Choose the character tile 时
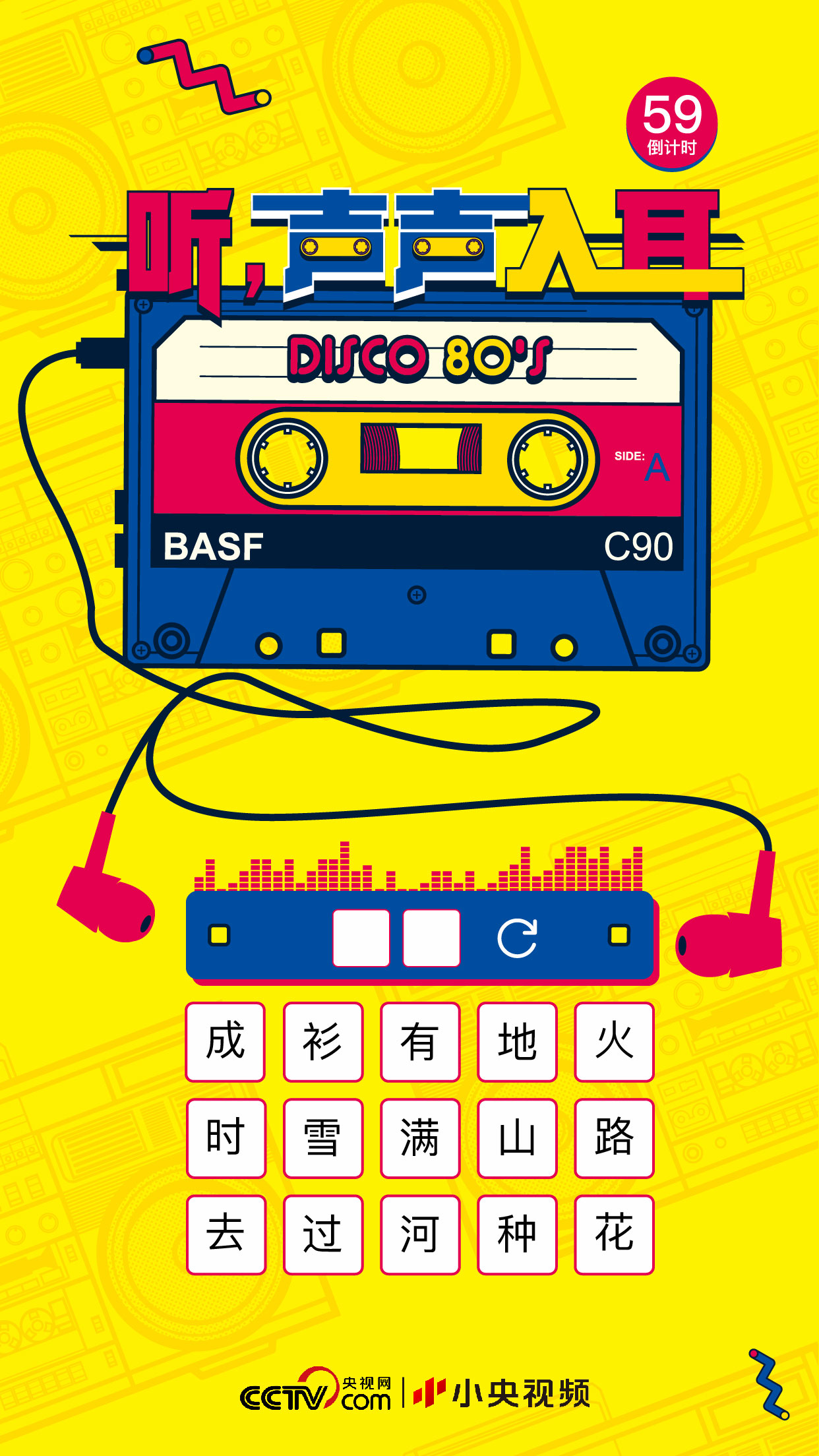The width and height of the screenshot is (819, 1456). [x=226, y=1138]
